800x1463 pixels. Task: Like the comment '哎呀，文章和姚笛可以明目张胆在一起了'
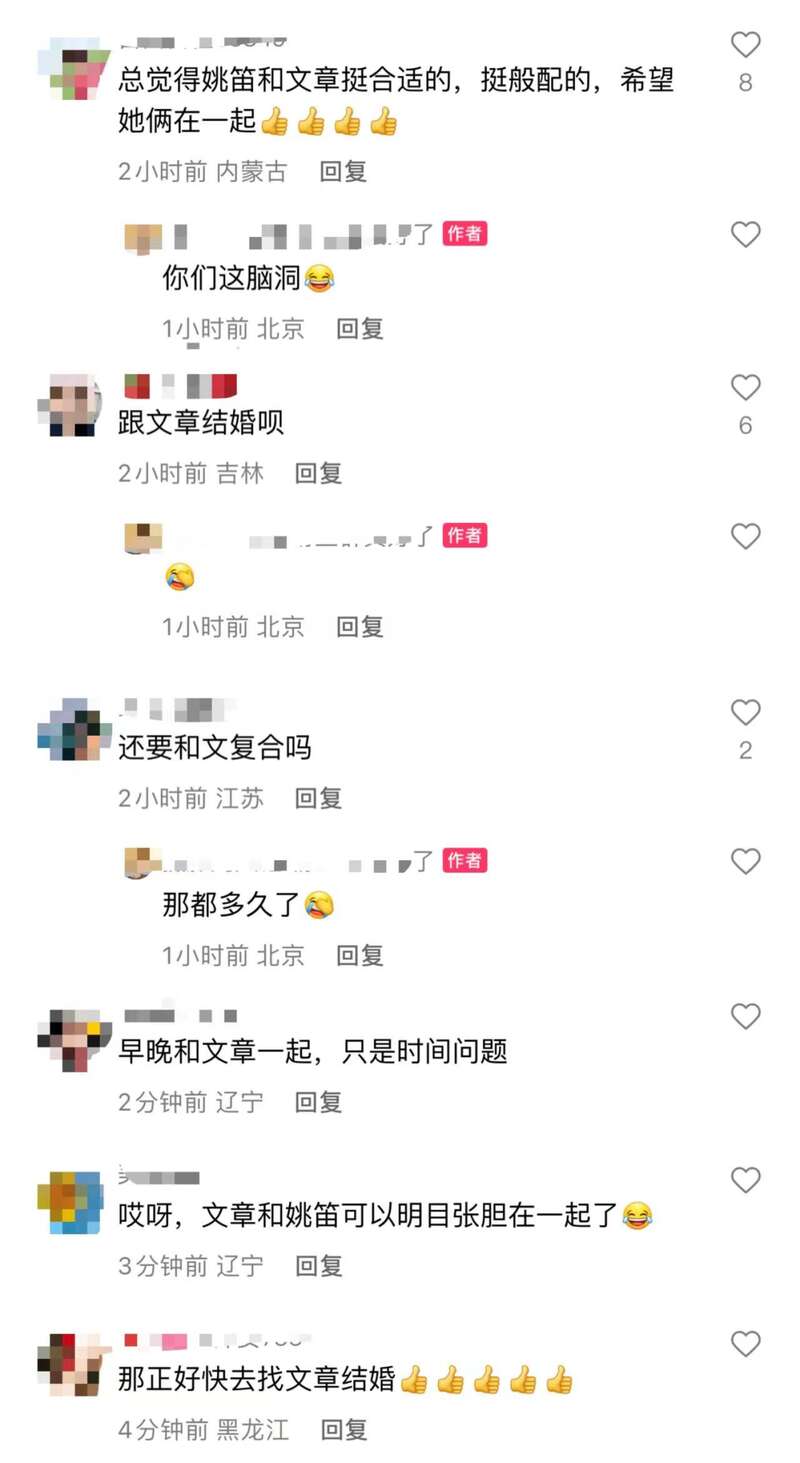tap(745, 1180)
